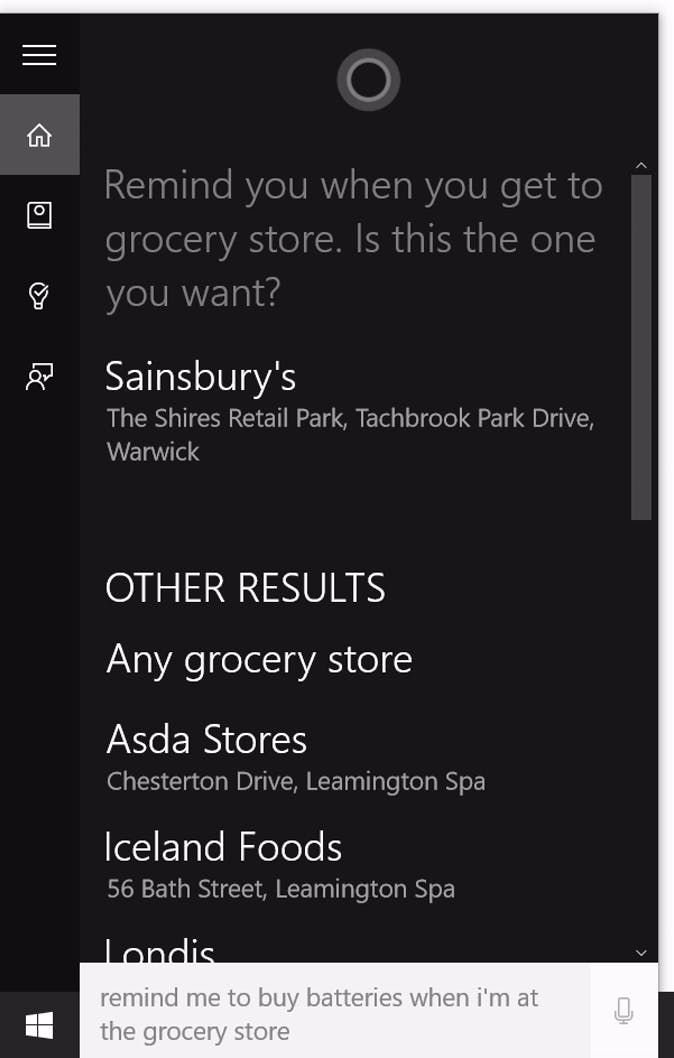Tap the scroll up arrow
The image size is (674, 1058).
[x=641, y=165]
